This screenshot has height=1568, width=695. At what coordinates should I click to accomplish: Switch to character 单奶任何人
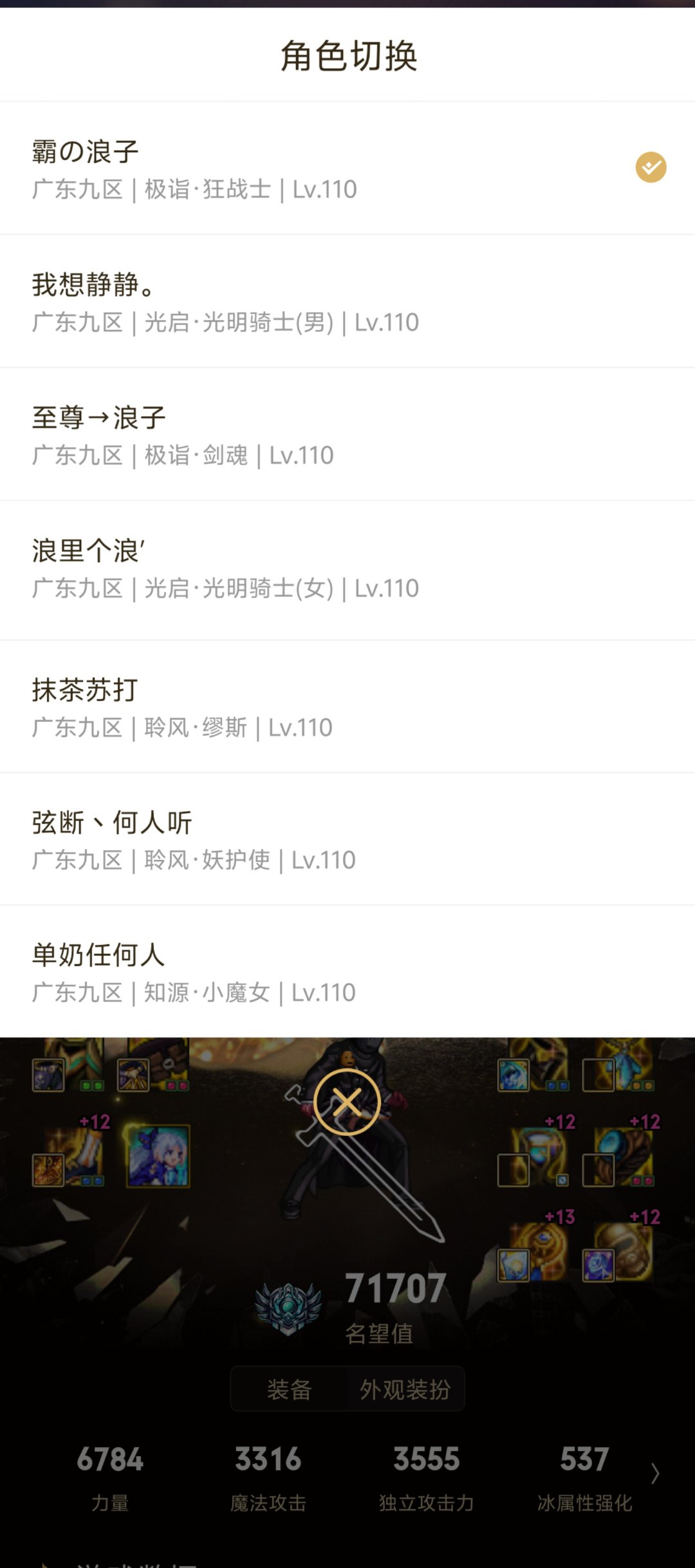(347, 972)
